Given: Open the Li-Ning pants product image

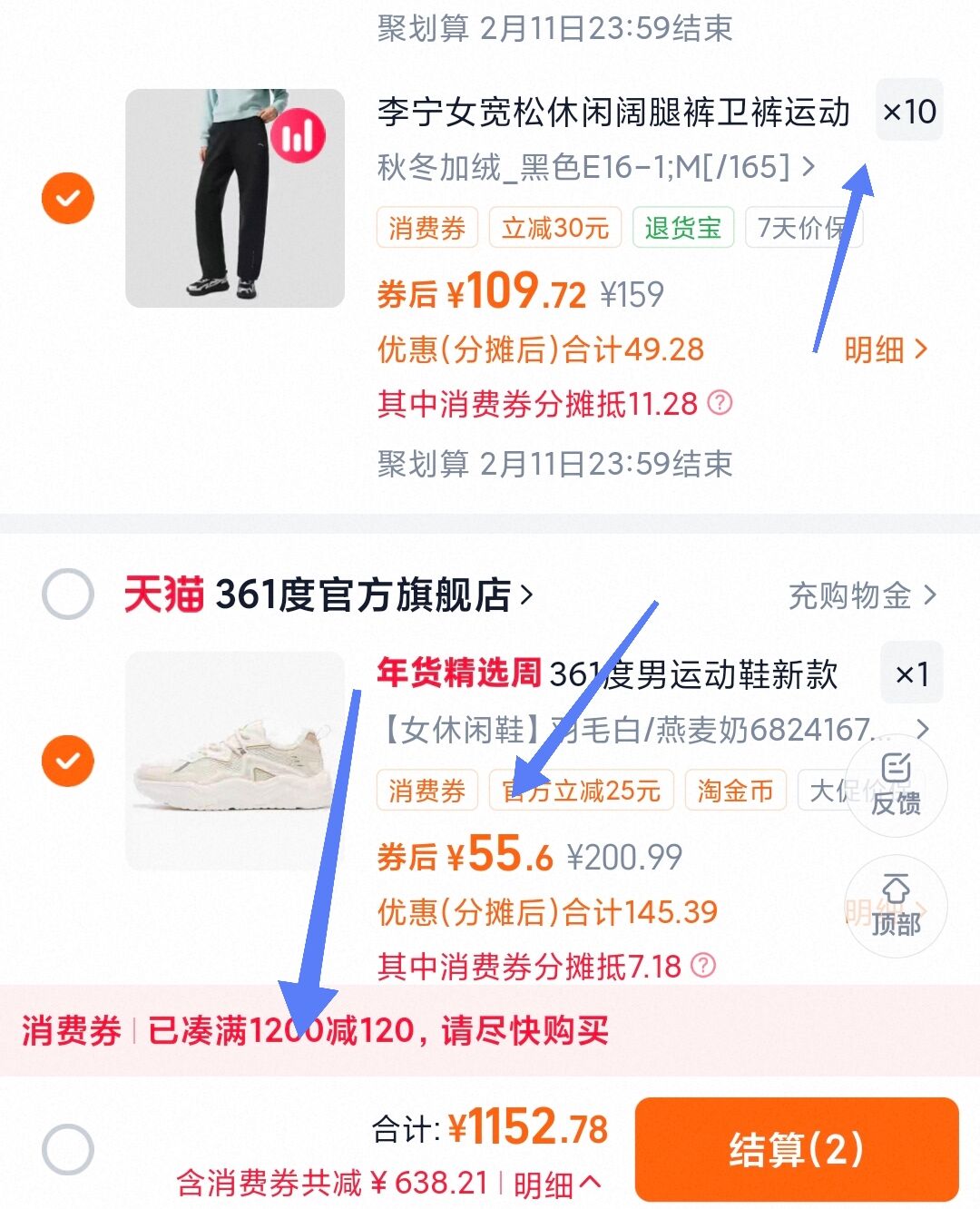Looking at the screenshot, I should click(235, 198).
